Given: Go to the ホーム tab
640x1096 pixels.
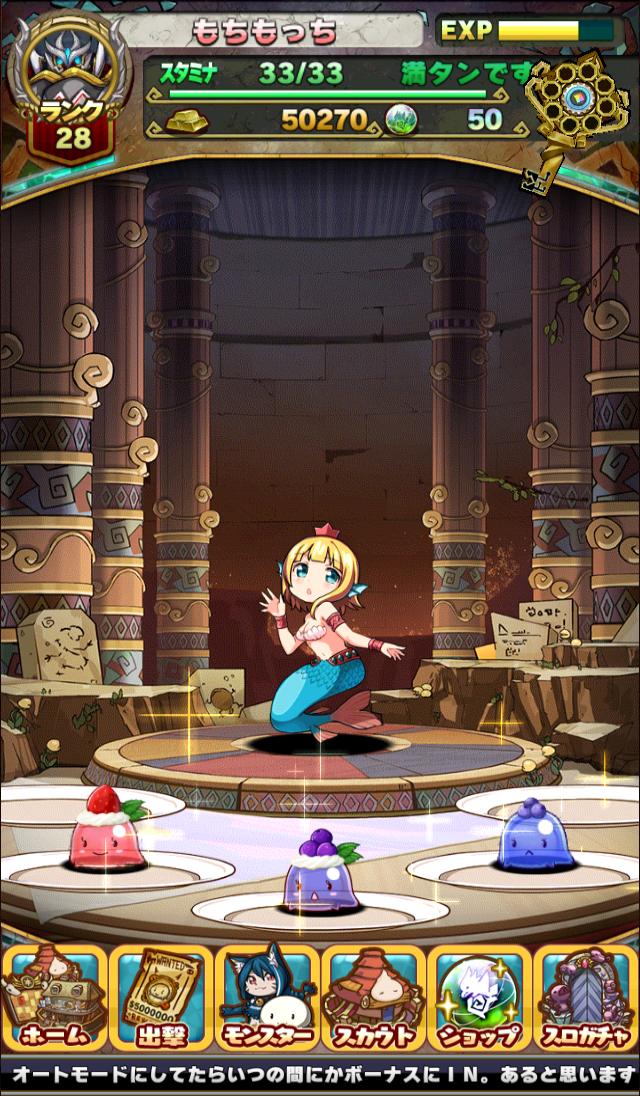Looking at the screenshot, I should tap(54, 998).
